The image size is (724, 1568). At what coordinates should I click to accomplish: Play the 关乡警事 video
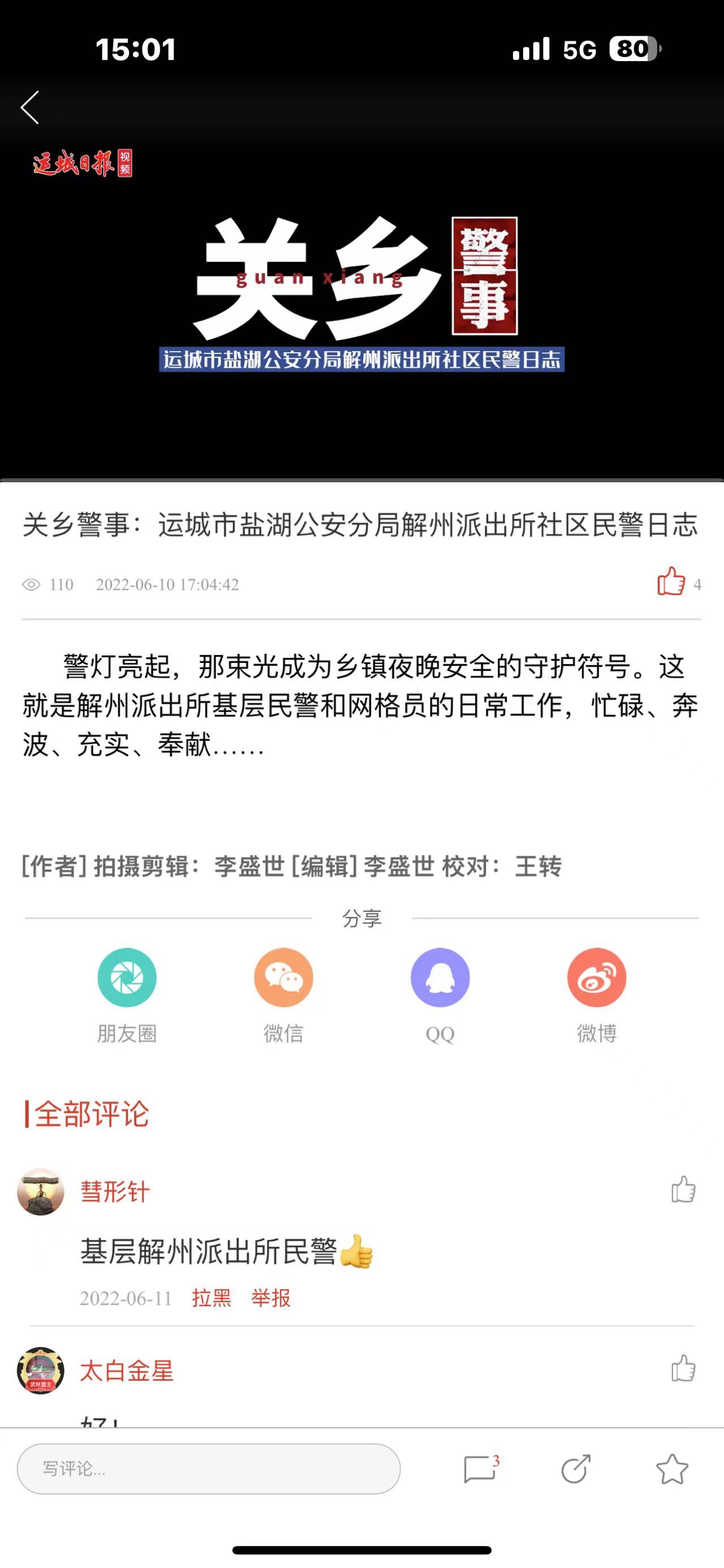click(x=361, y=292)
